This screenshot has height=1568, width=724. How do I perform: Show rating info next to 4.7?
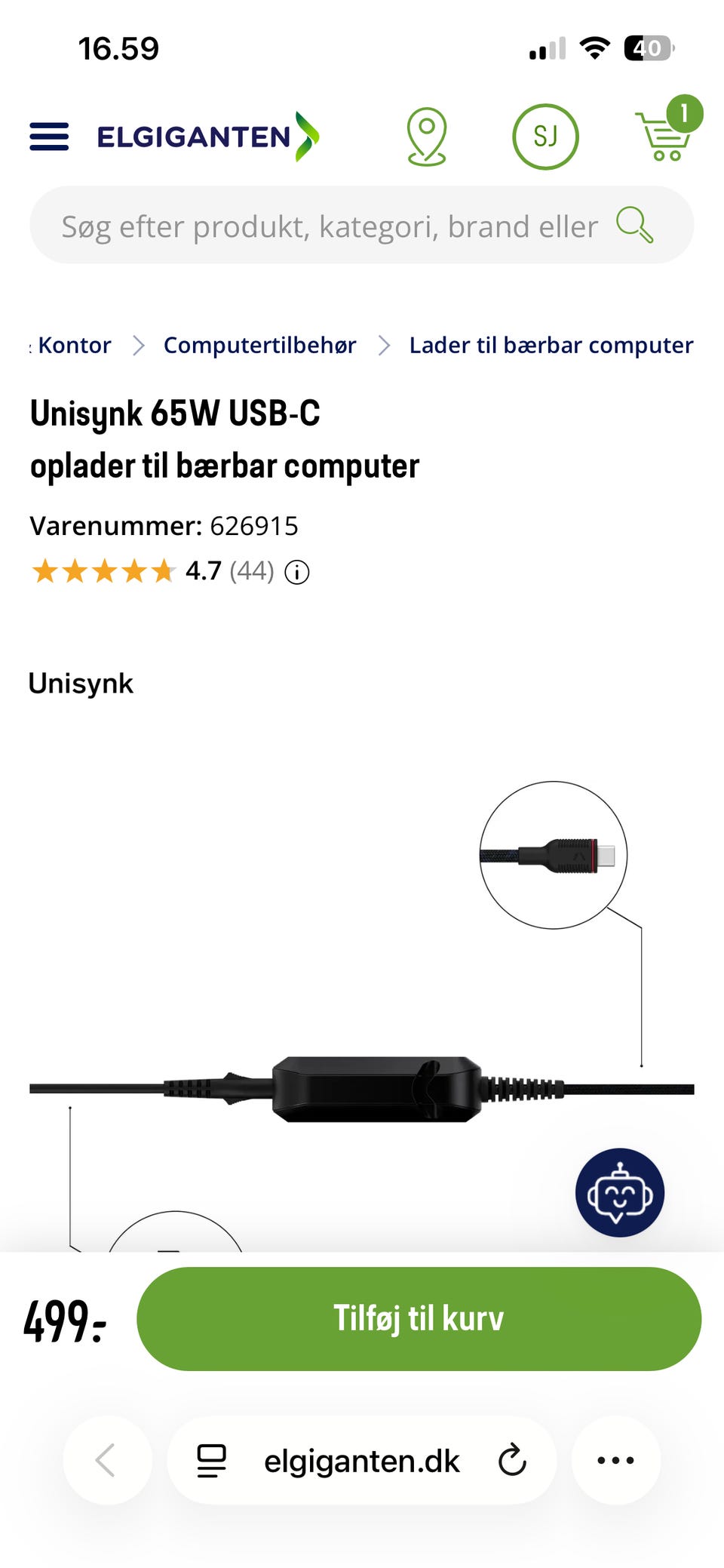[x=297, y=573]
